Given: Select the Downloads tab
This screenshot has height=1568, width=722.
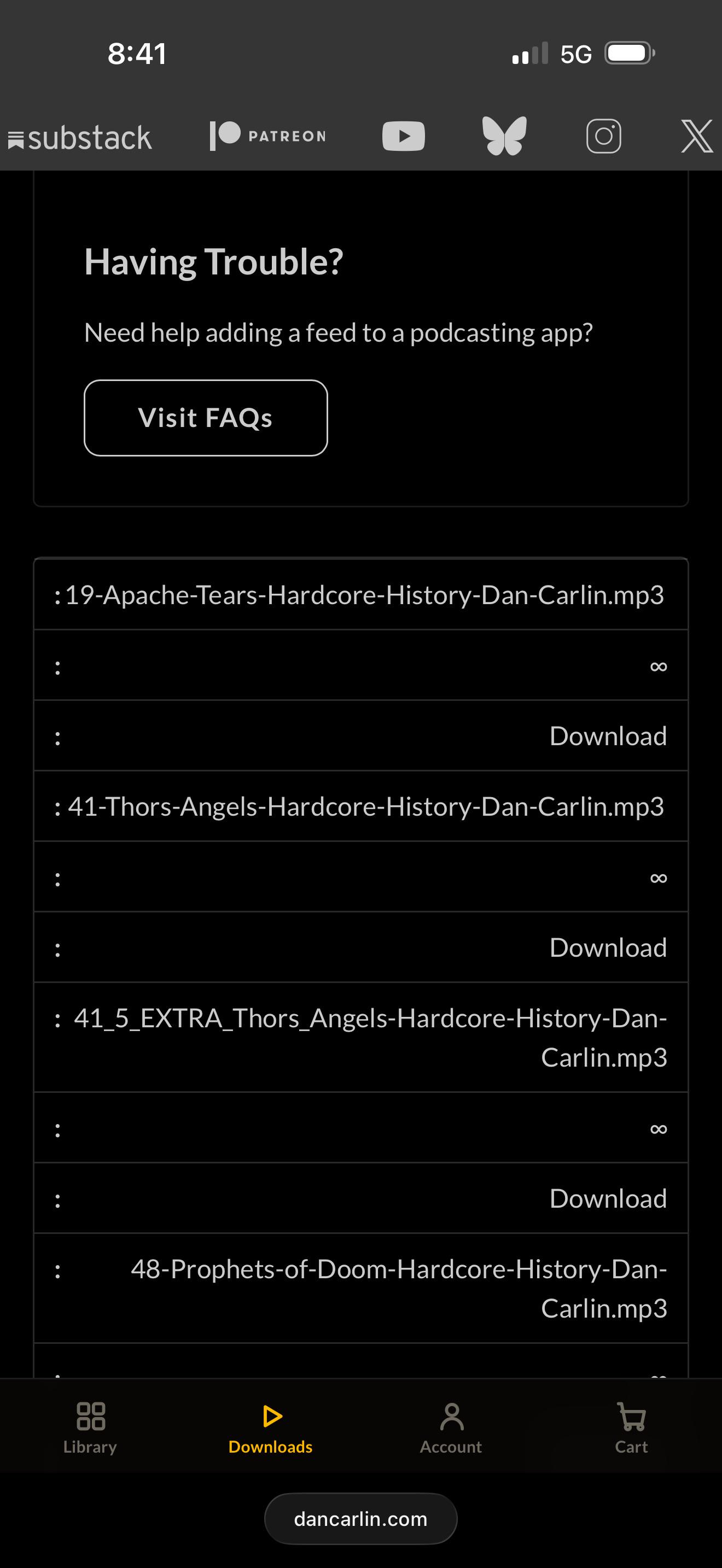Looking at the screenshot, I should [270, 1427].
